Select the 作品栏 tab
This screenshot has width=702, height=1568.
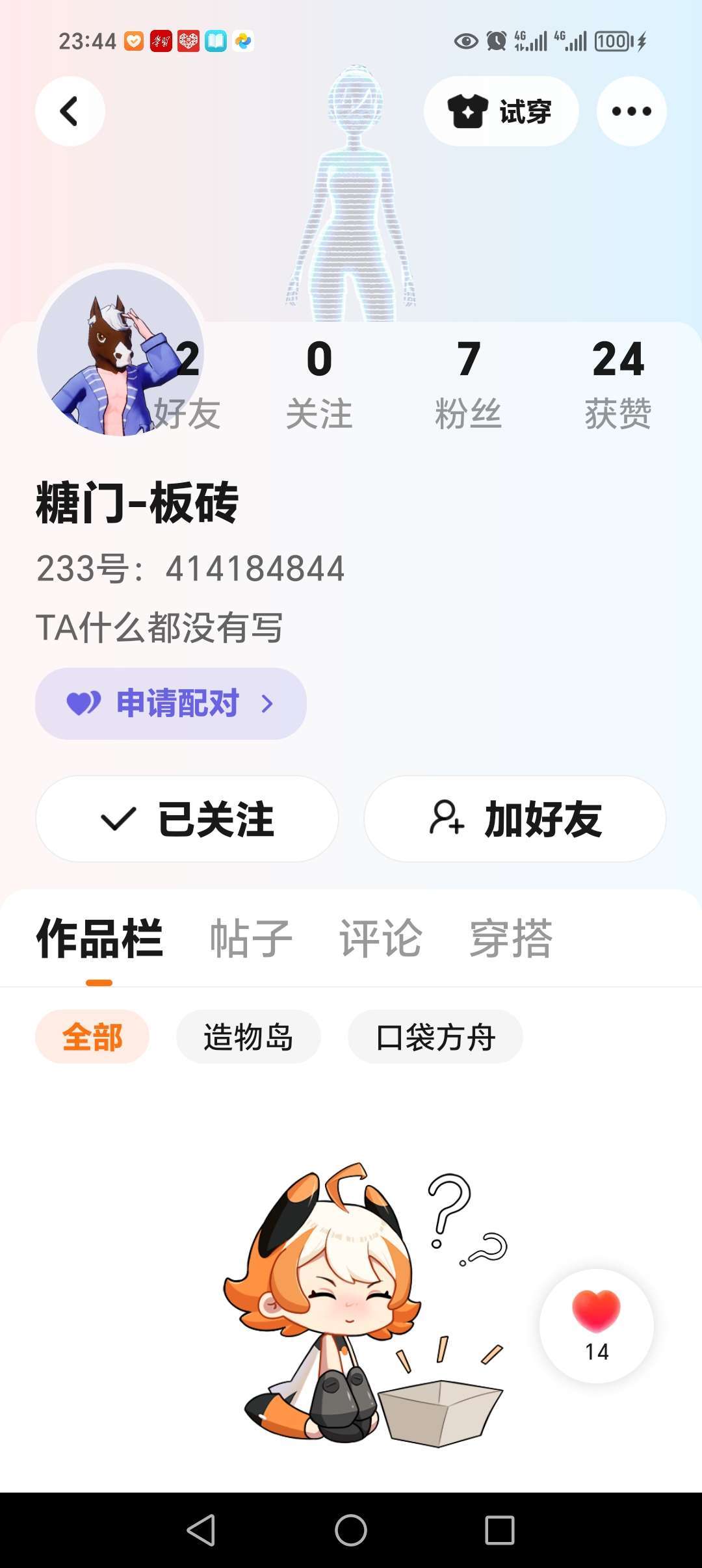coord(99,939)
